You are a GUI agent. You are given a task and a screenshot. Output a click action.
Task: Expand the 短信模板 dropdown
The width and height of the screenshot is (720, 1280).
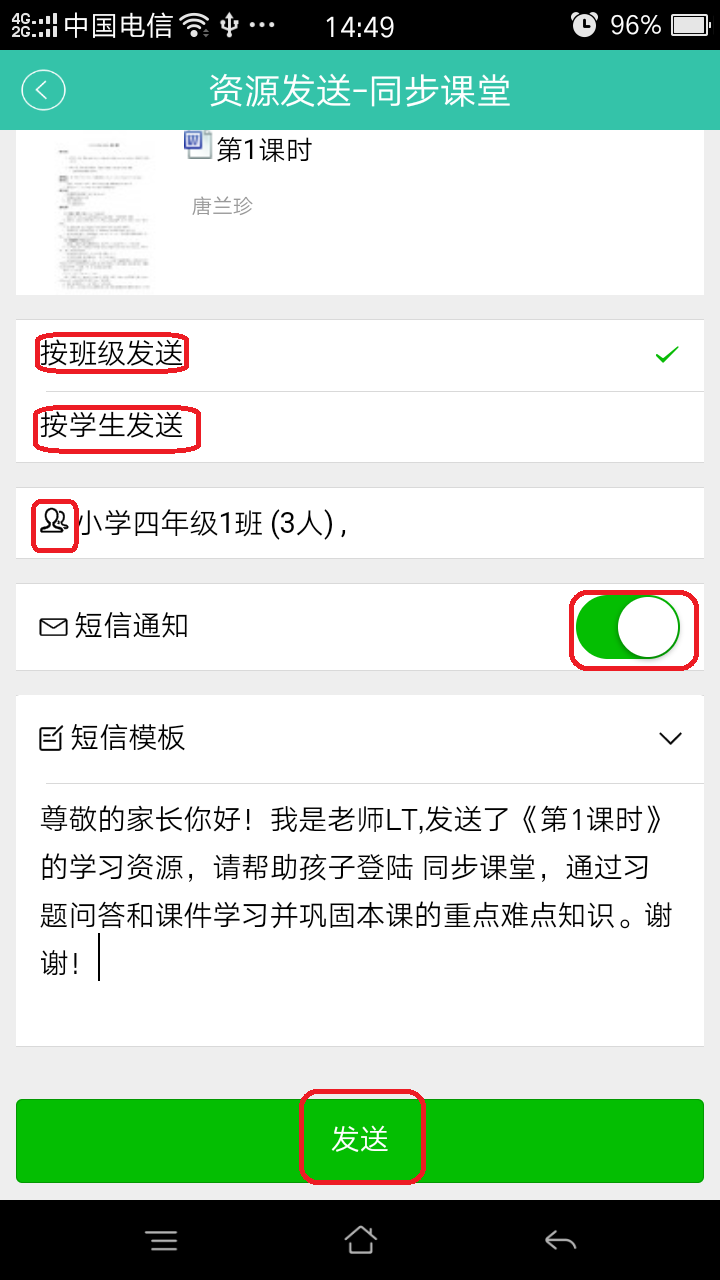[x=669, y=739]
